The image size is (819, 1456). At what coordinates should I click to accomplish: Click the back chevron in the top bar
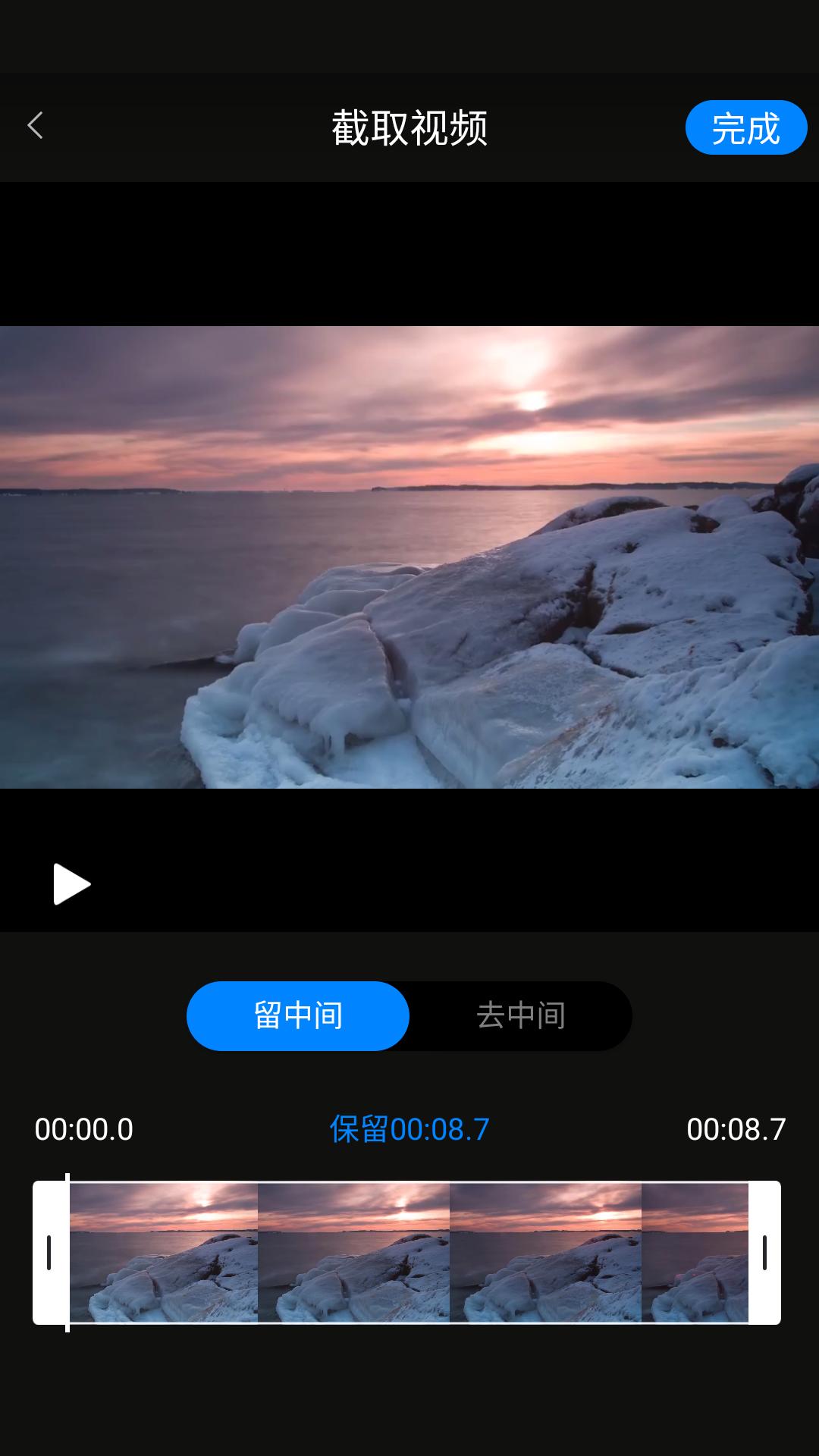(34, 126)
